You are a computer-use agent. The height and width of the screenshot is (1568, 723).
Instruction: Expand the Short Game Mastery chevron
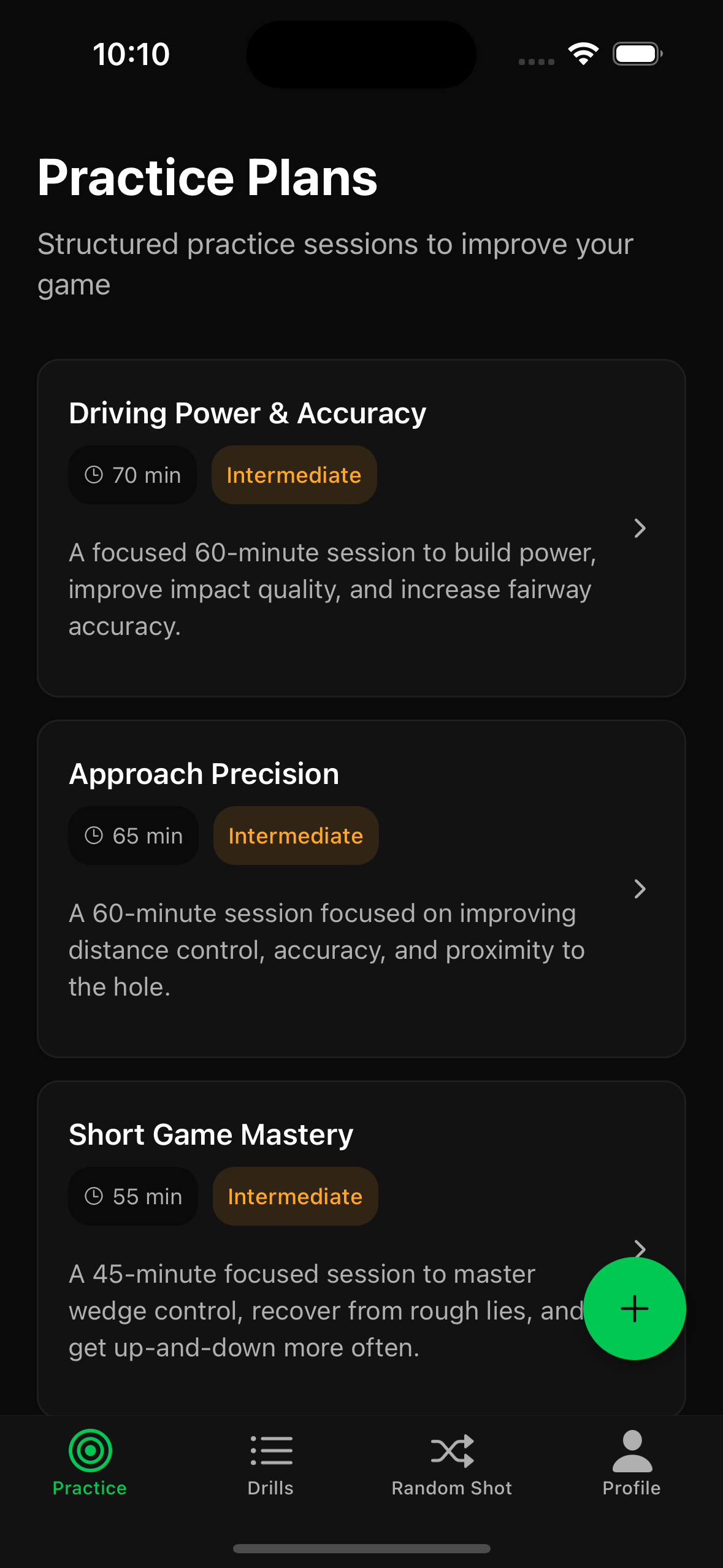[x=640, y=1249]
